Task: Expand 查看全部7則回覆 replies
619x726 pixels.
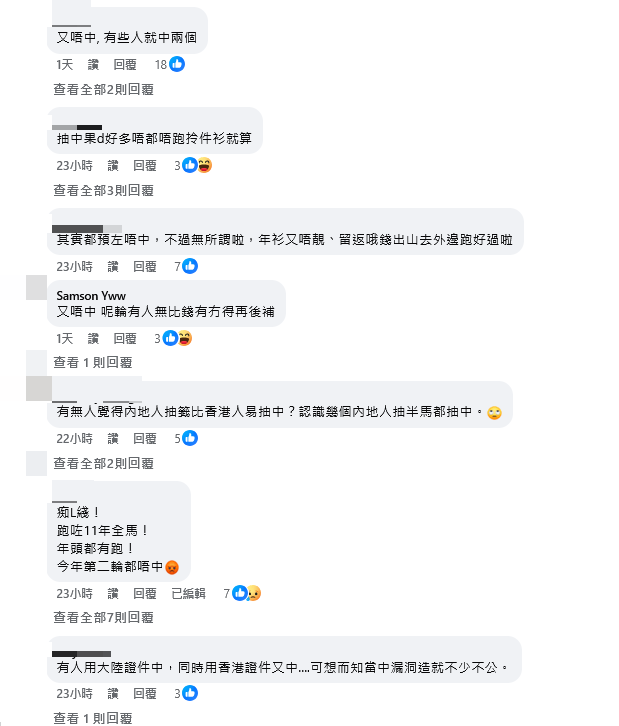Action: 103,618
